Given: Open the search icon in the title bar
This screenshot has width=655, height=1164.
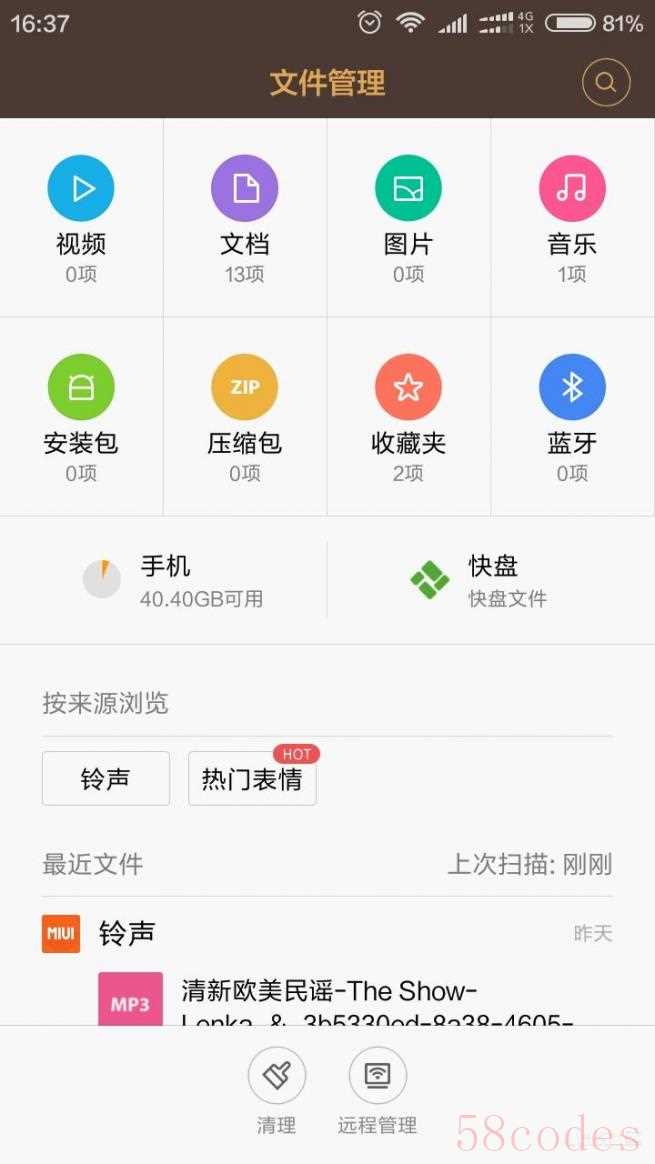Looking at the screenshot, I should [x=606, y=82].
